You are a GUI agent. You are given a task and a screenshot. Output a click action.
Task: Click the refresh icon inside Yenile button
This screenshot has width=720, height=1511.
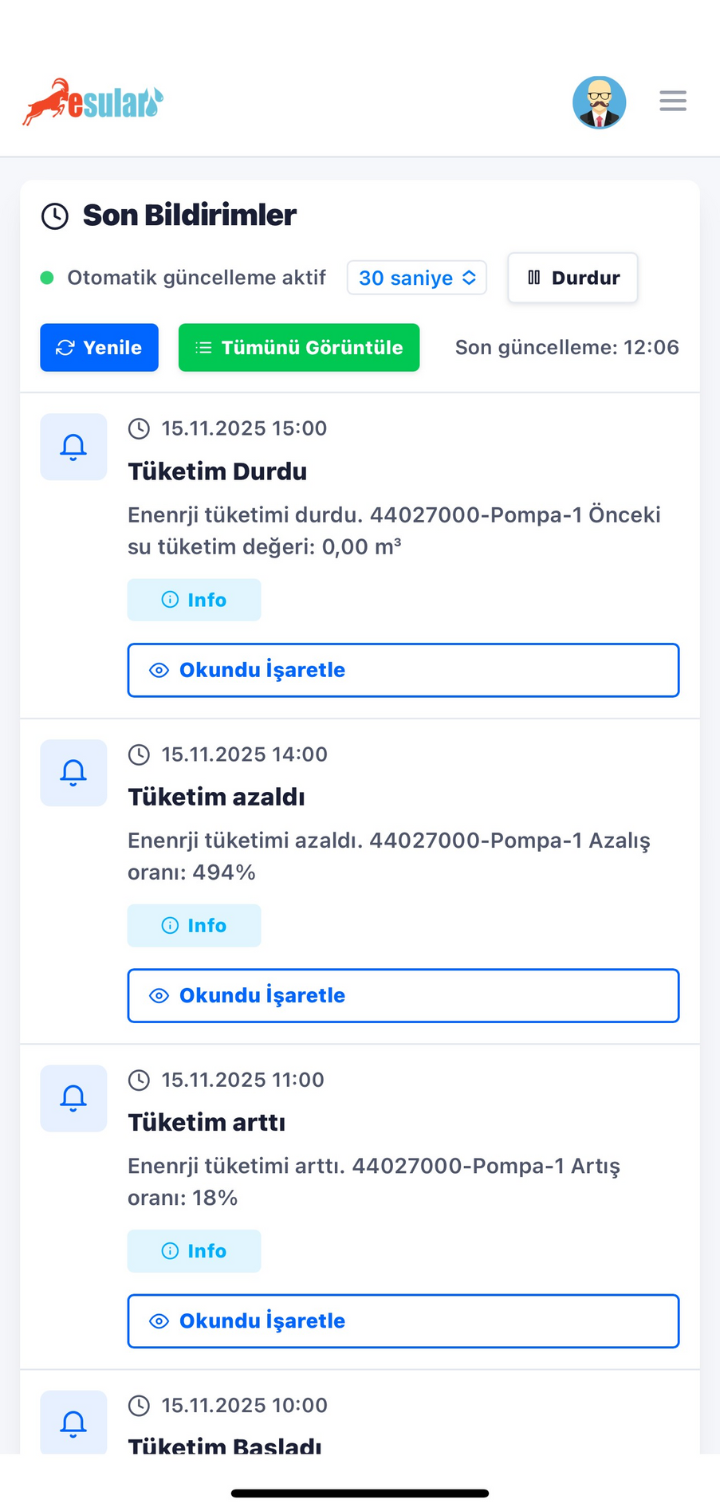coord(63,348)
